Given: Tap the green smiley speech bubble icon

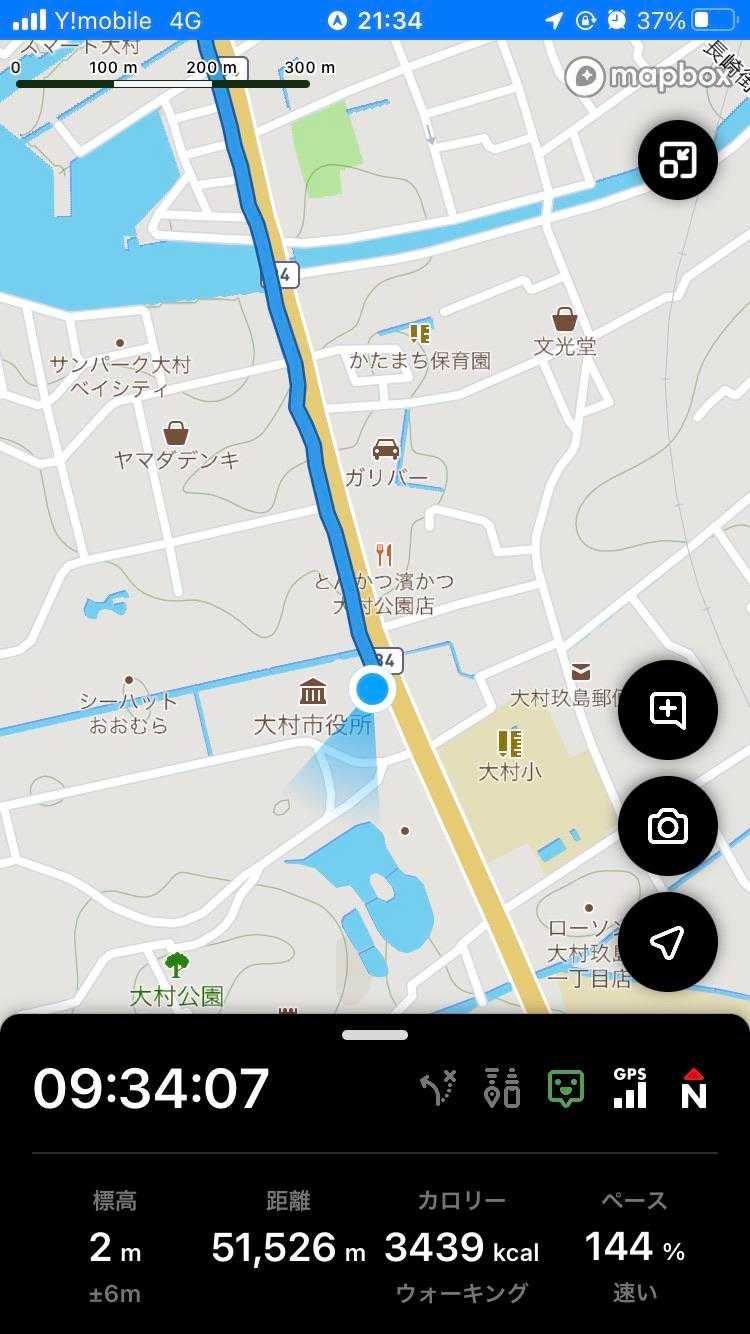Looking at the screenshot, I should (566, 1088).
